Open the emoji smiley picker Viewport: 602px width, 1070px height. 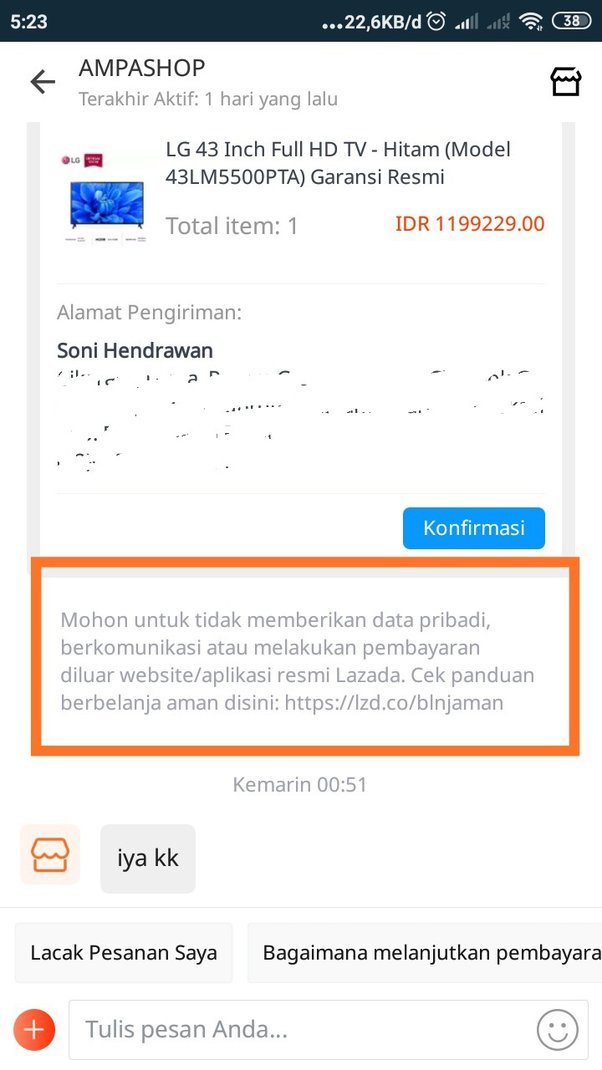557,1029
